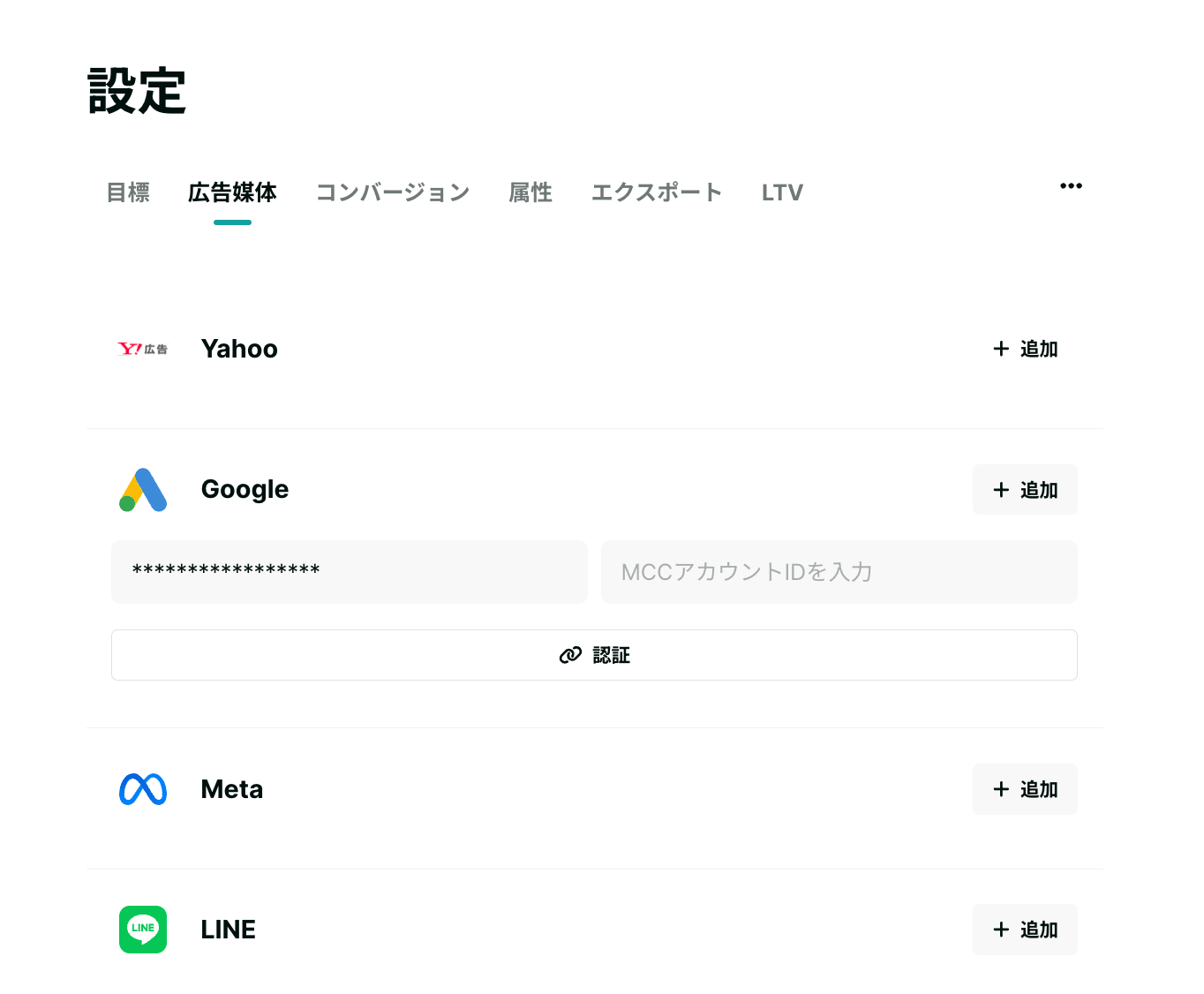Open the 属性 tab
Screen dimensions: 1204x994
click(531, 192)
